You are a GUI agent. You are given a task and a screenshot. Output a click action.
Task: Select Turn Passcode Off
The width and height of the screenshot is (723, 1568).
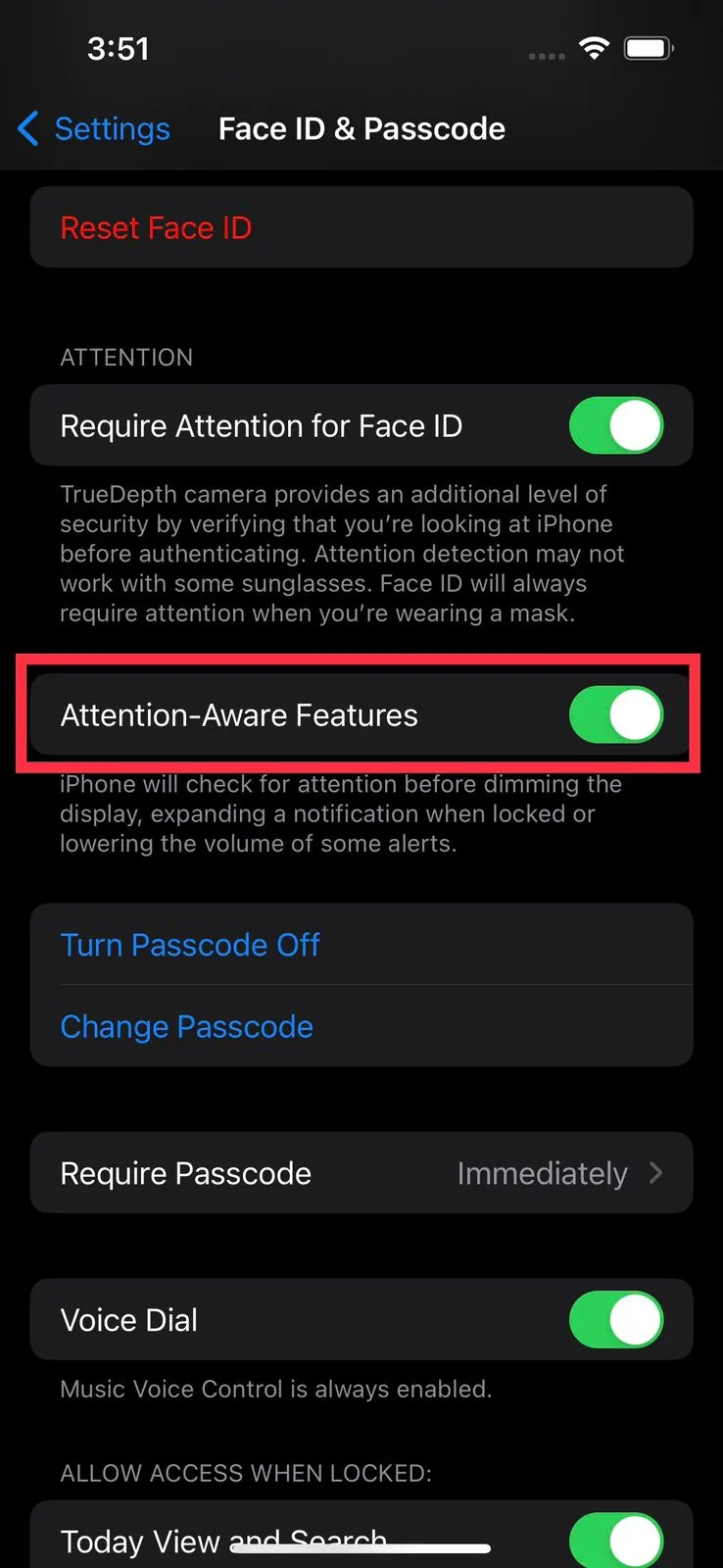[361, 945]
